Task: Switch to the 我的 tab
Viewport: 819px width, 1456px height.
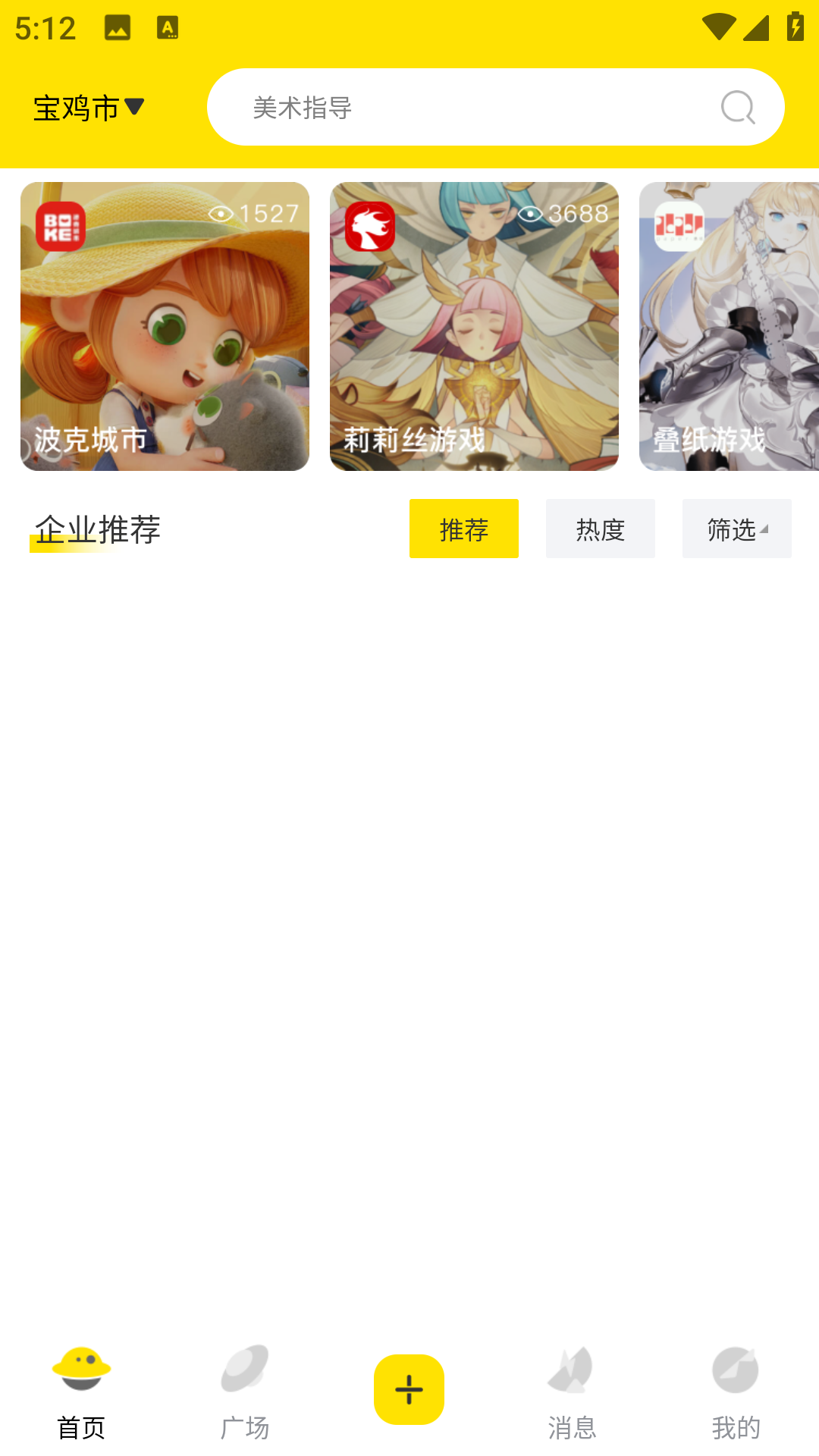Action: click(x=736, y=1392)
